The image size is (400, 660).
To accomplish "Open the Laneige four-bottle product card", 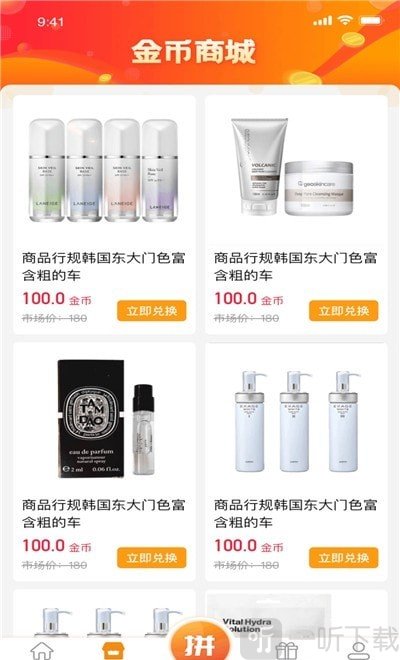I will pyautogui.click(x=104, y=215).
